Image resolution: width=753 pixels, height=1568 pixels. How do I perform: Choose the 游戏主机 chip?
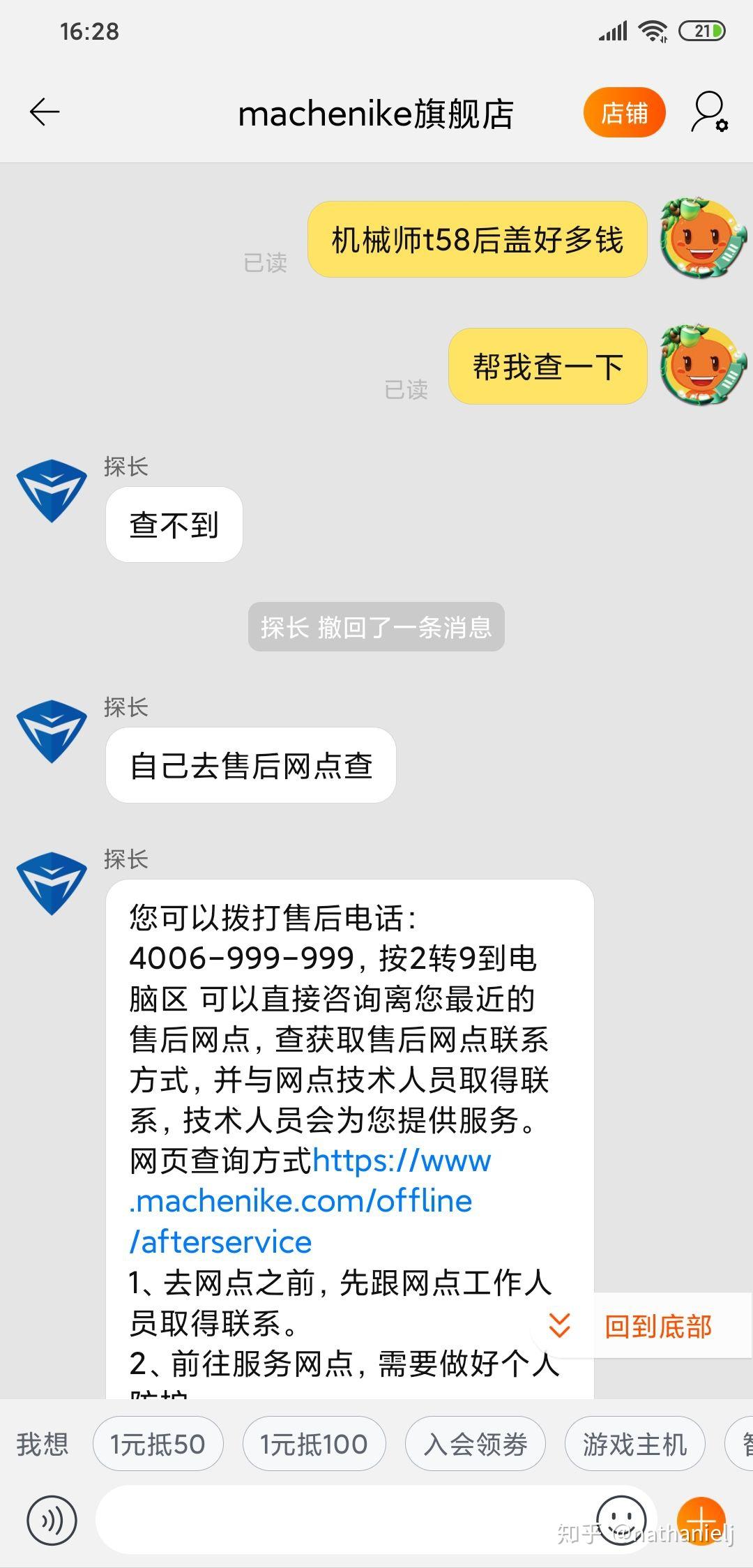tap(634, 1444)
